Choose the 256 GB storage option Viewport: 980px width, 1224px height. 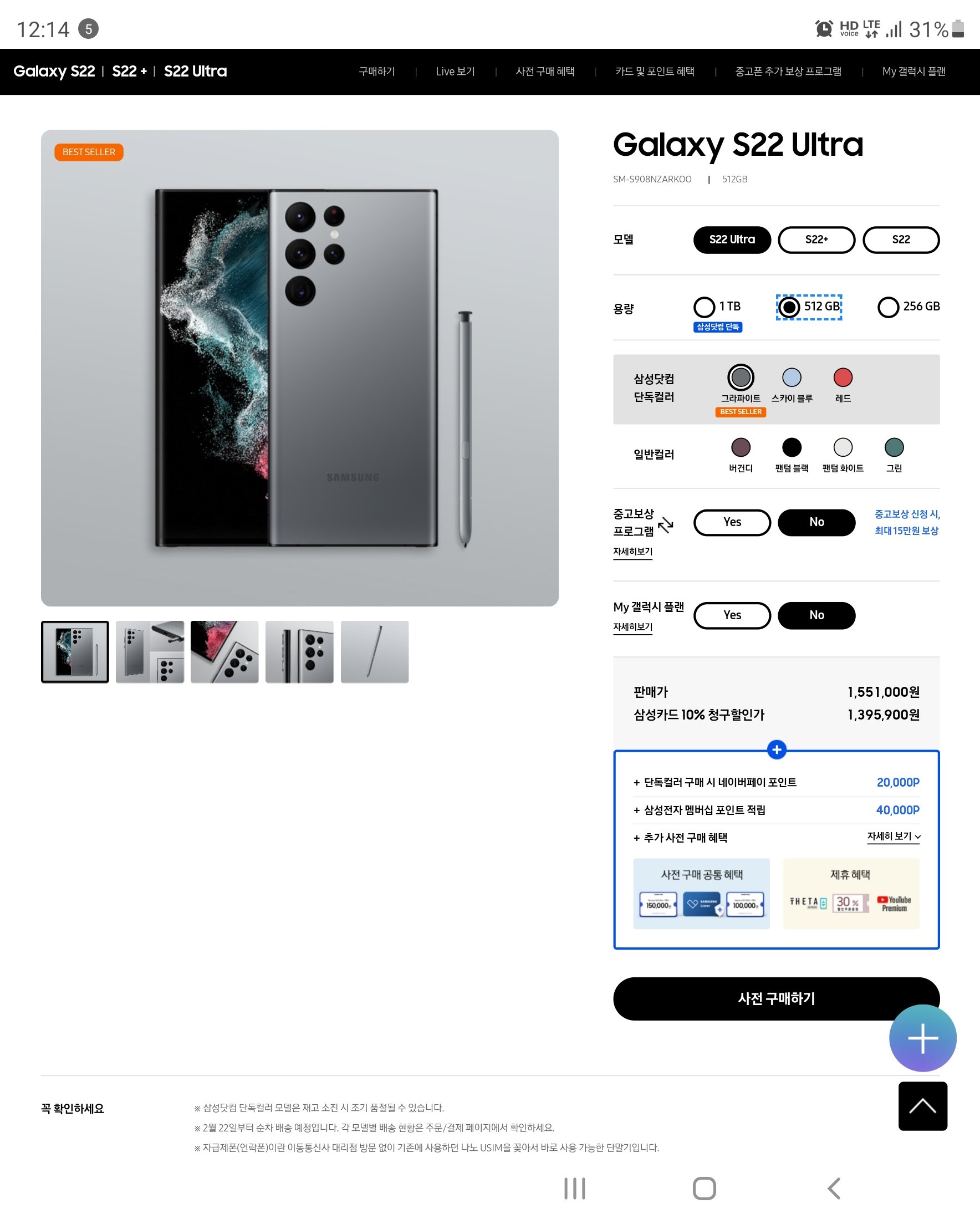(x=888, y=307)
